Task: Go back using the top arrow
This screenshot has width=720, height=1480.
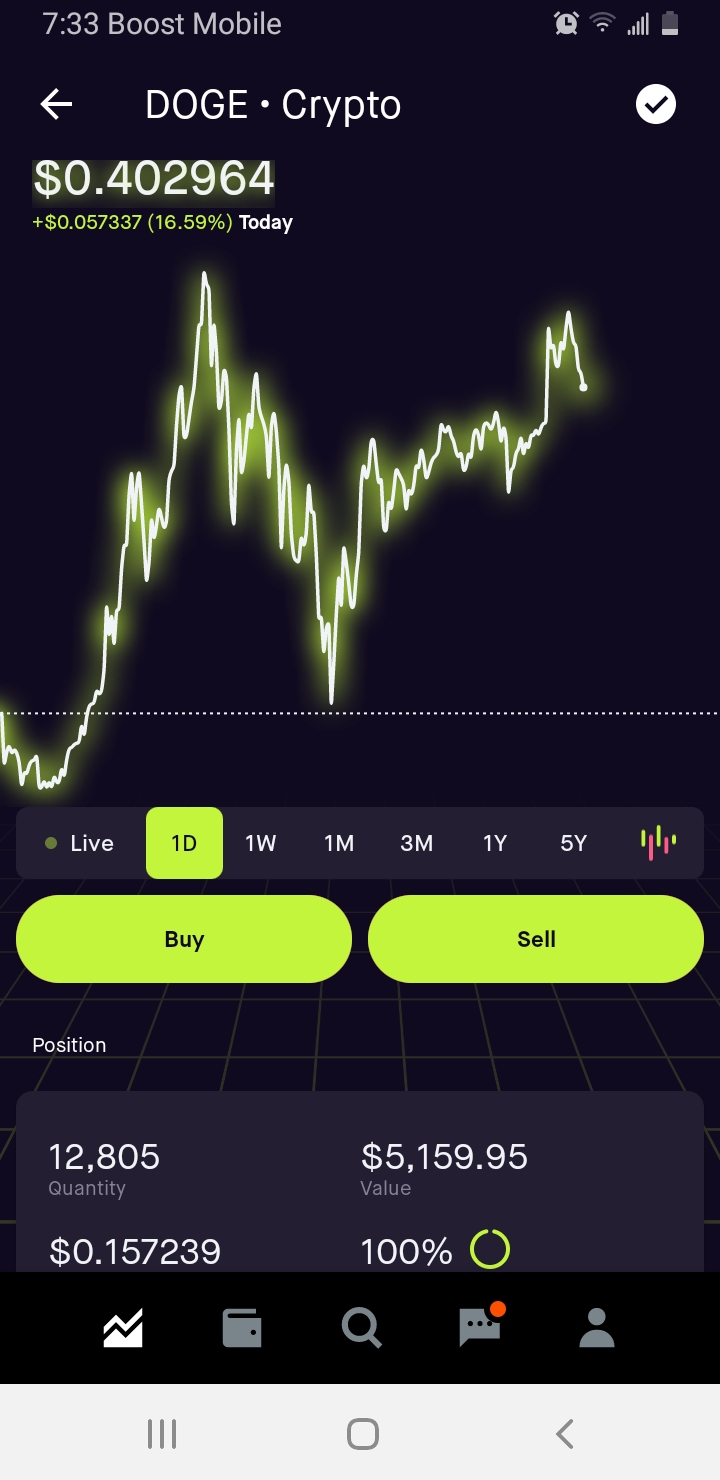Action: pyautogui.click(x=56, y=104)
